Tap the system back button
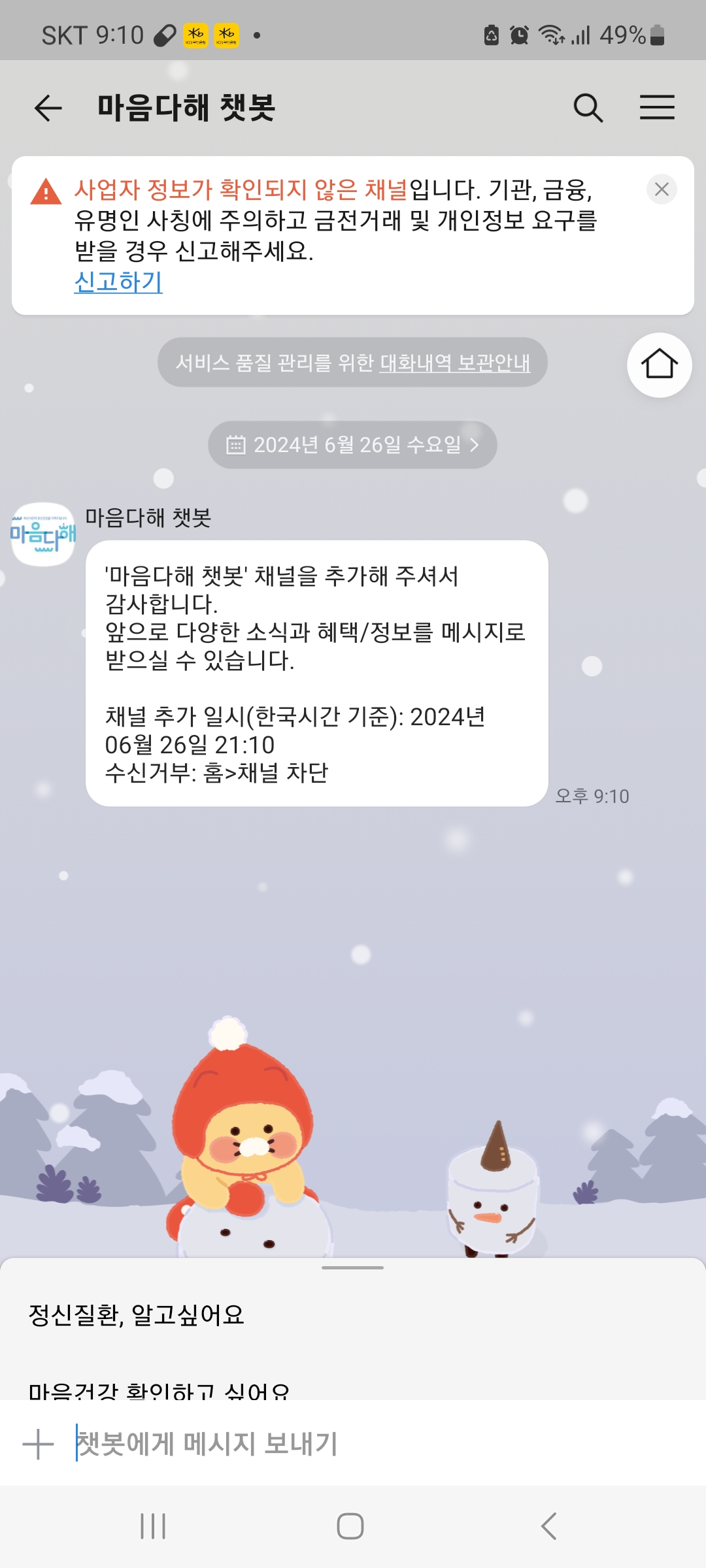The height and width of the screenshot is (1568, 706). (548, 1526)
